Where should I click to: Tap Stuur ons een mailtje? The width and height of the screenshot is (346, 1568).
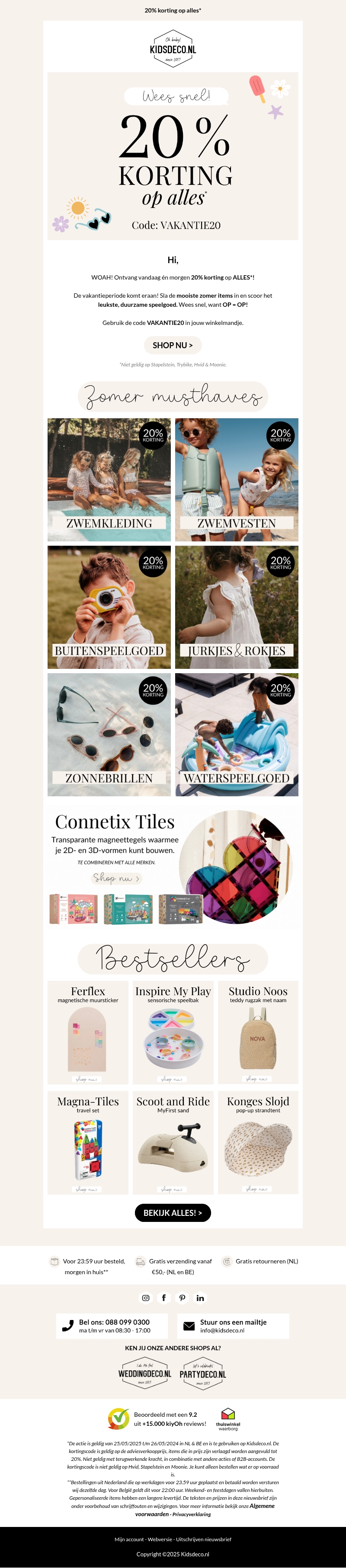[233, 1326]
